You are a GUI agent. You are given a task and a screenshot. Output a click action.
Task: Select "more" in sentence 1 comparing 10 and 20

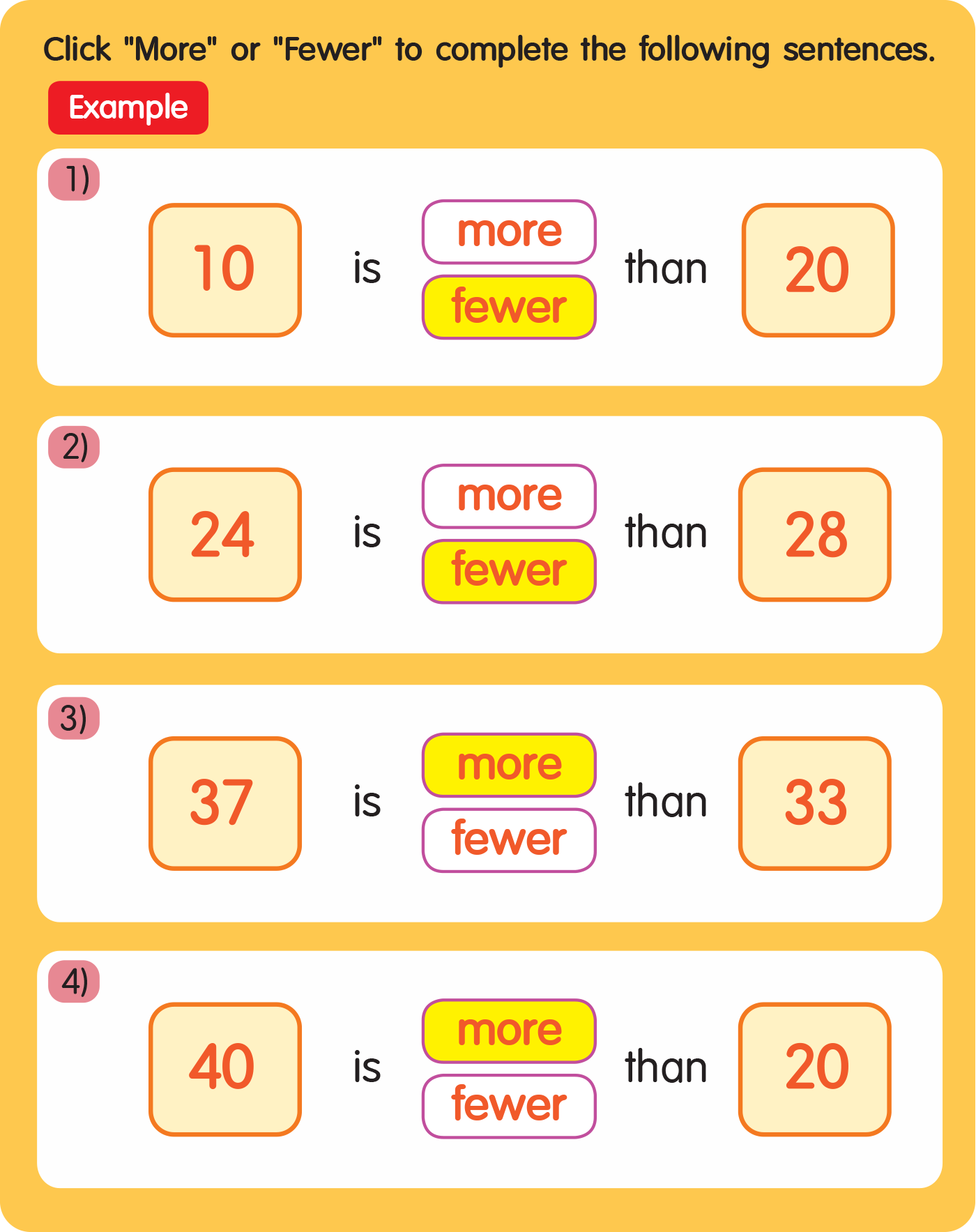coord(509,232)
